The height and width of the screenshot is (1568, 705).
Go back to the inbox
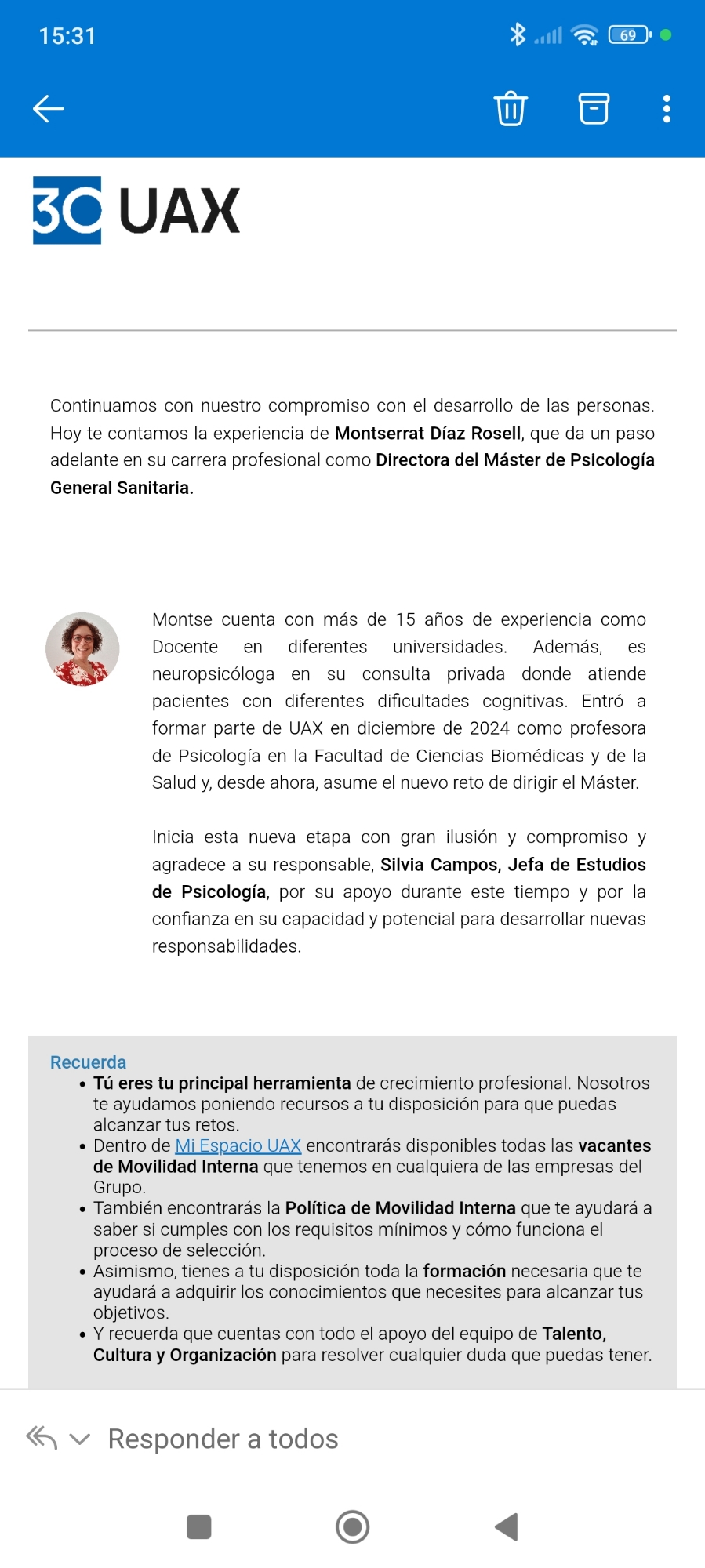pyautogui.click(x=48, y=109)
